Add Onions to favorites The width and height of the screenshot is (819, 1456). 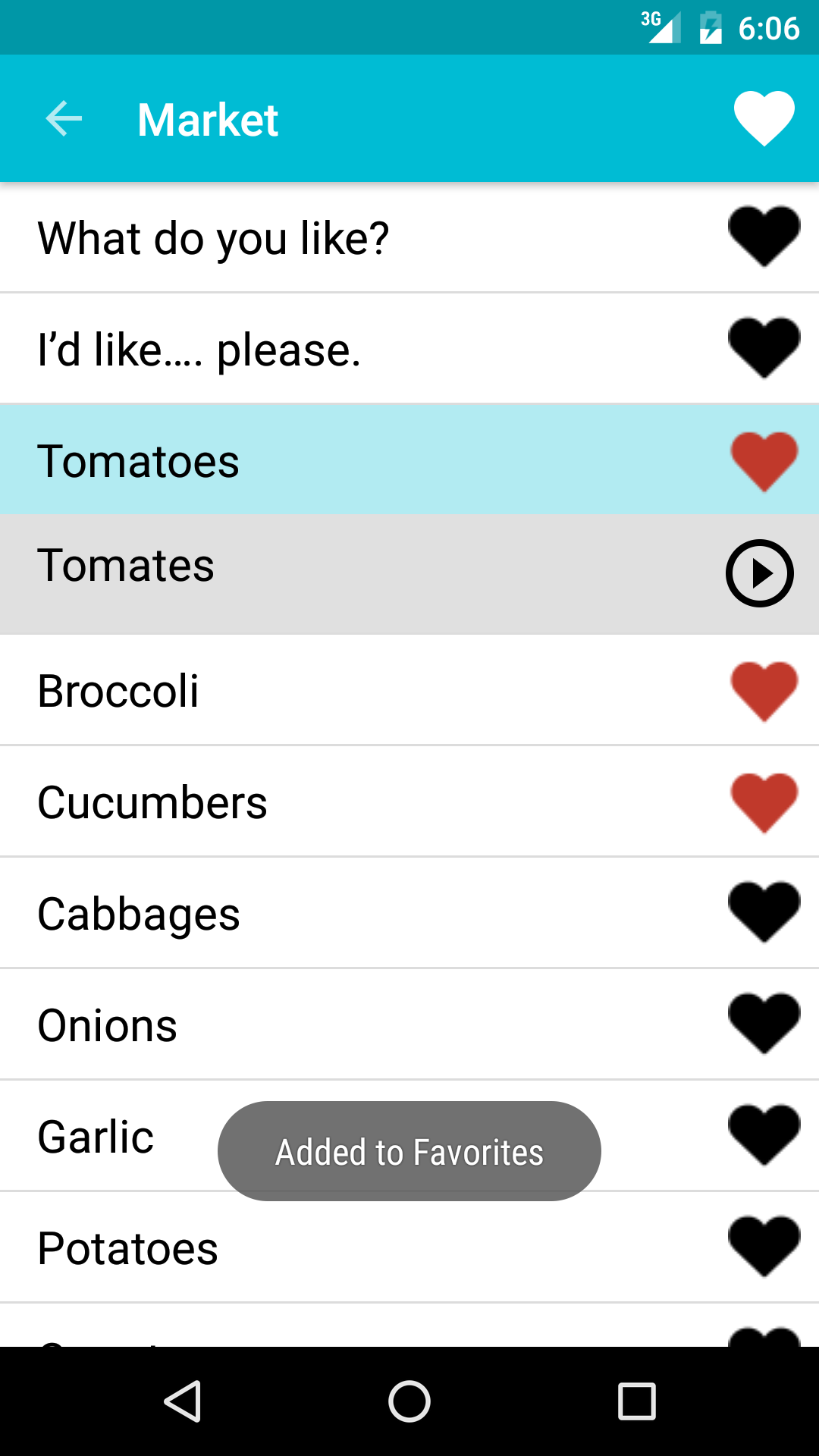[764, 1024]
